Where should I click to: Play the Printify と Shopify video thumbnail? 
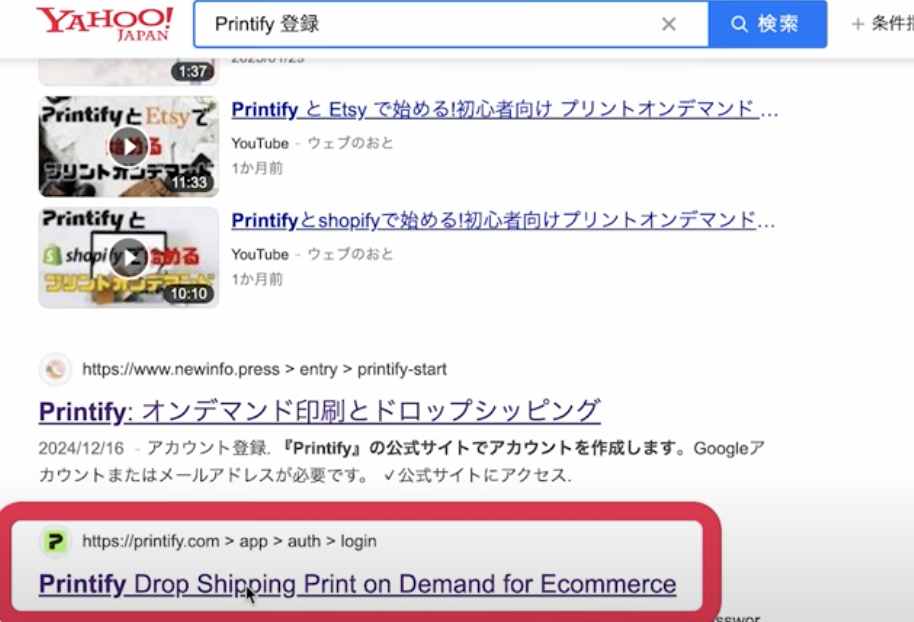(x=128, y=257)
